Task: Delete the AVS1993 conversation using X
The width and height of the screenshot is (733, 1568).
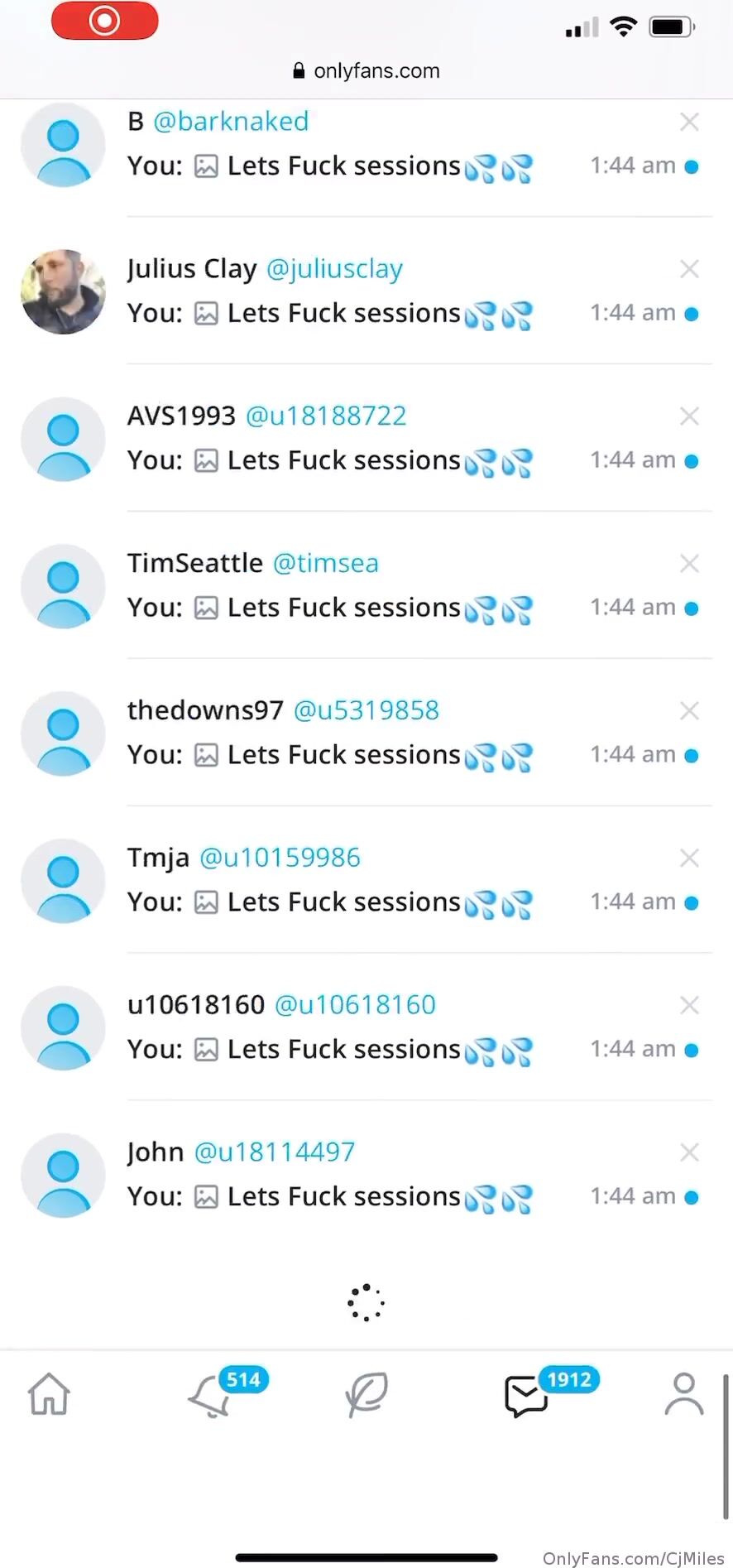Action: 689,416
